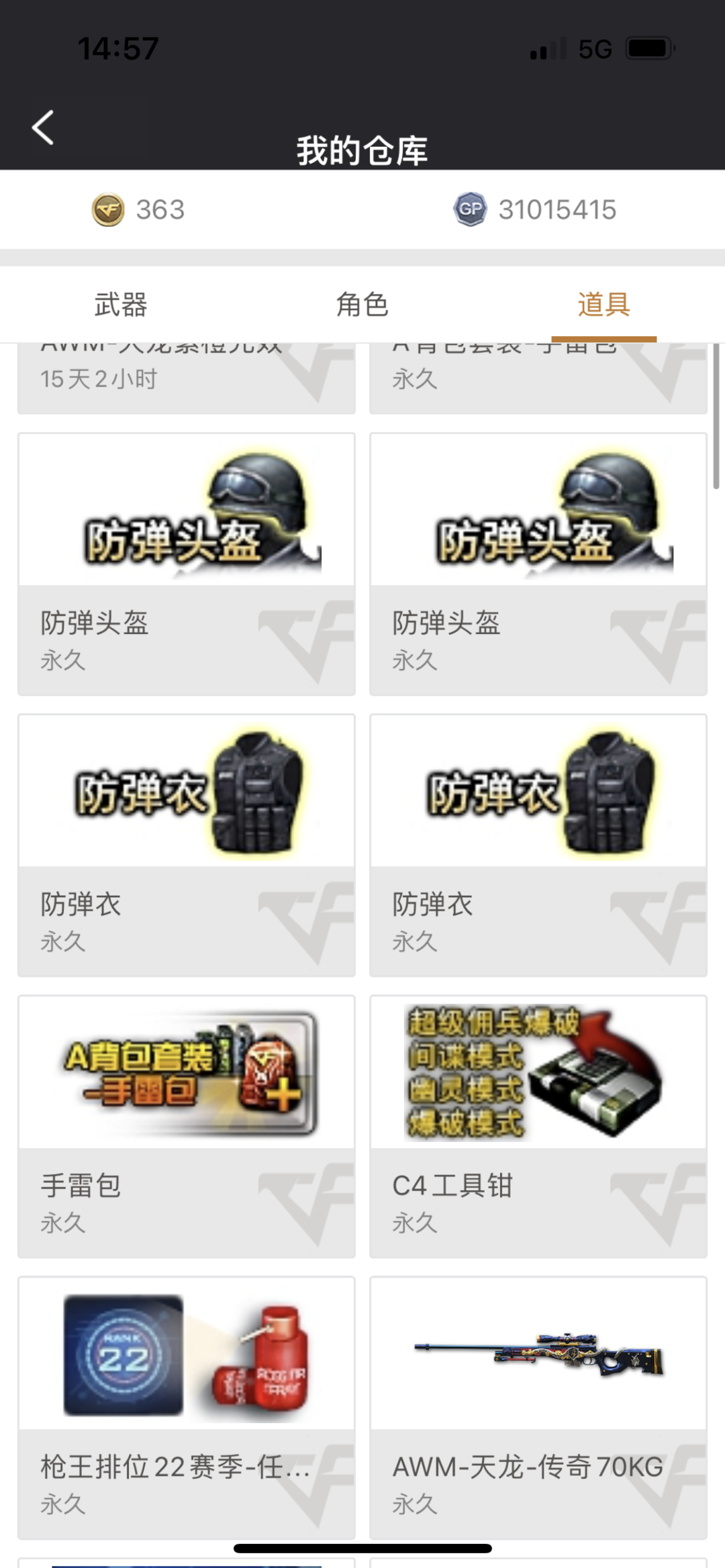Open the 手雷包 item card
Viewport: 725px width, 1568px height.
187,1126
